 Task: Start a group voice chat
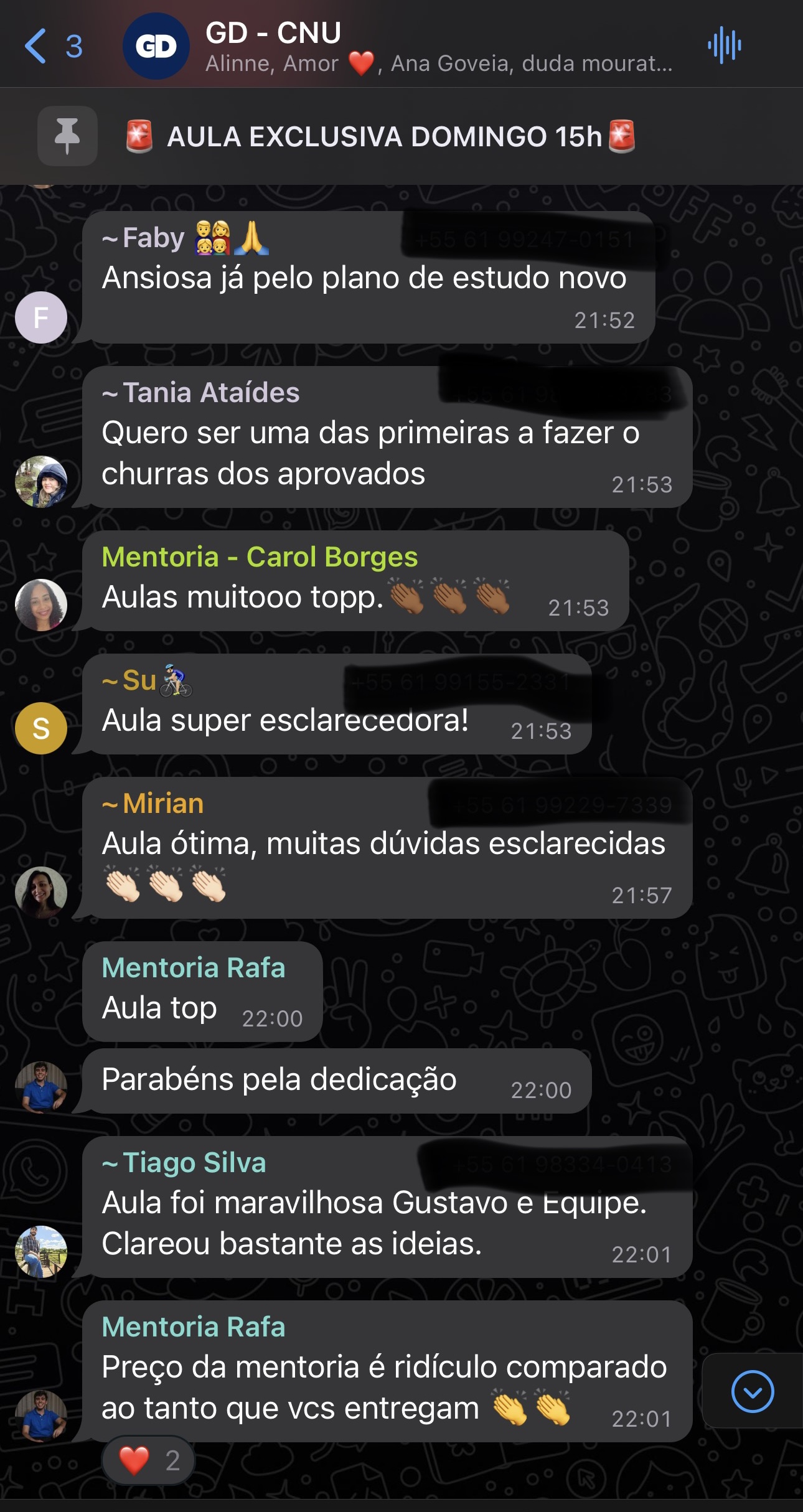pos(724,45)
